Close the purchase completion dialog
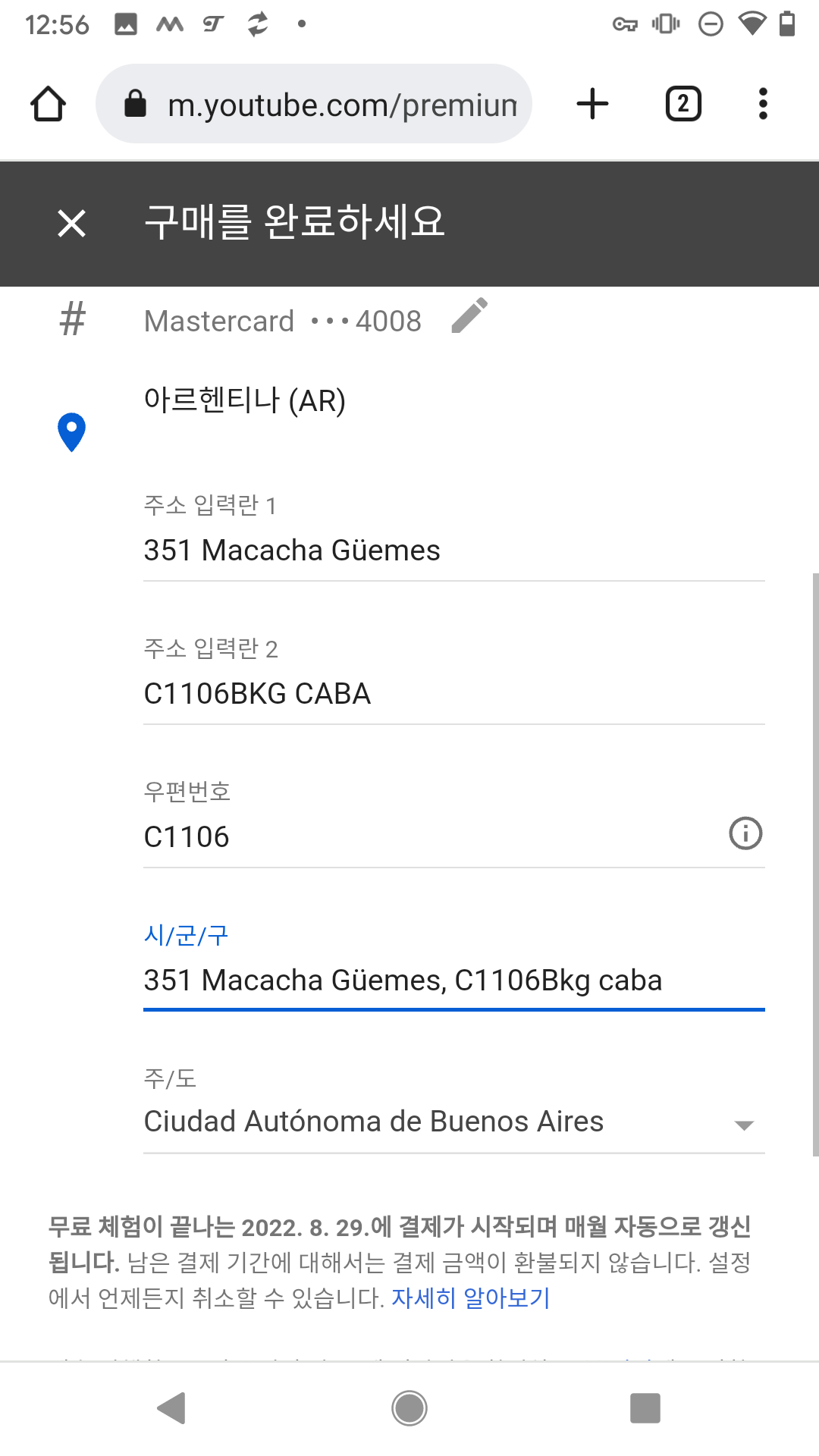 coord(72,223)
